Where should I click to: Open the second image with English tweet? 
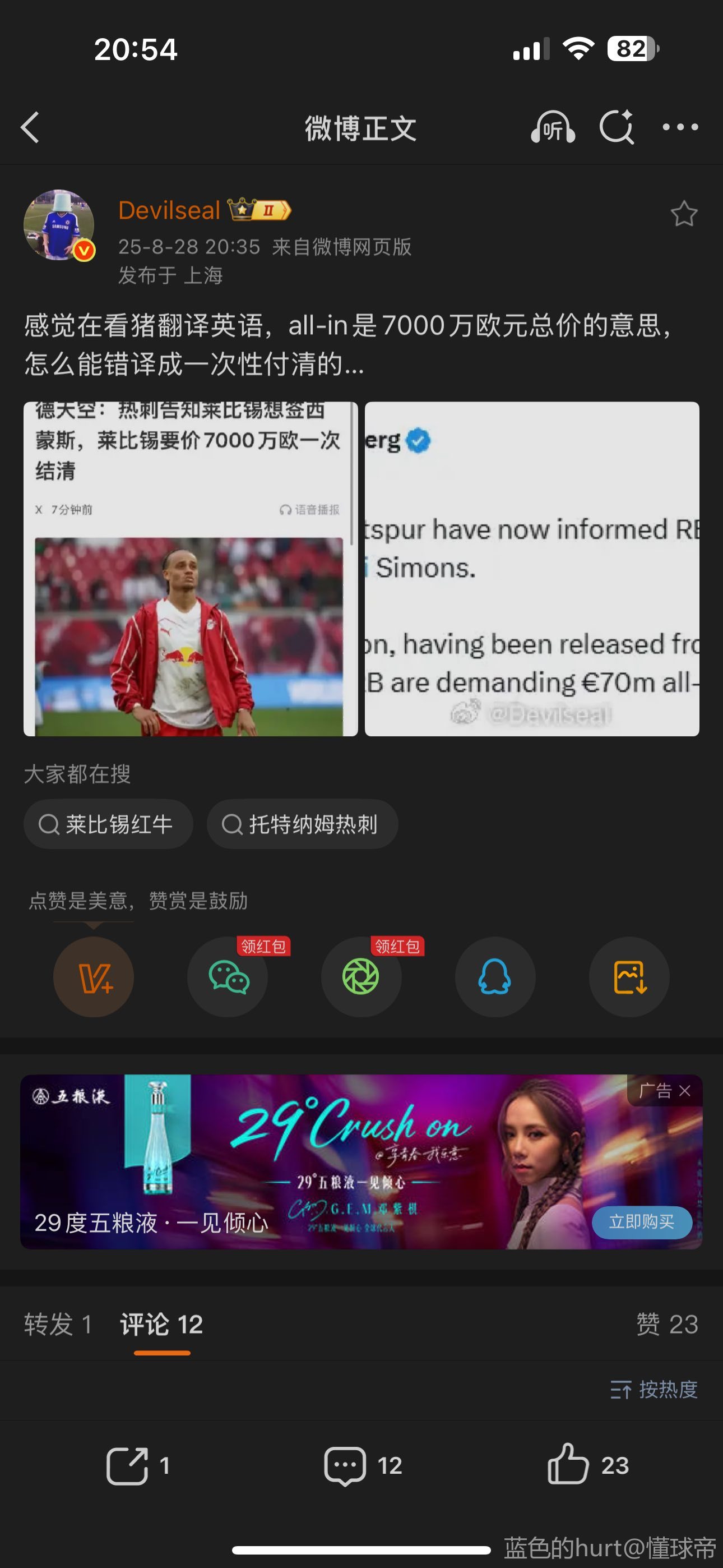tap(531, 569)
